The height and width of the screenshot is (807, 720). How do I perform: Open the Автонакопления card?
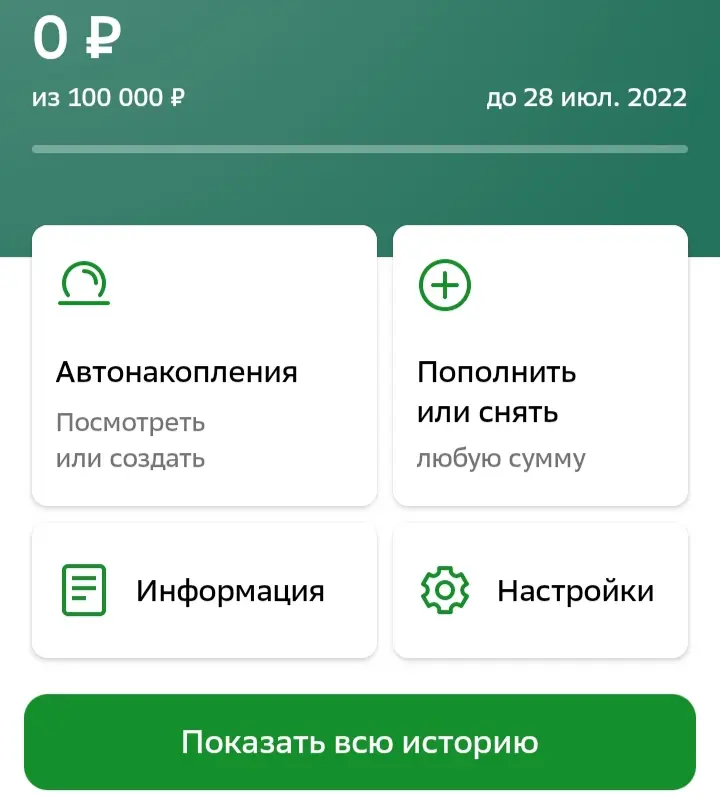pos(204,366)
